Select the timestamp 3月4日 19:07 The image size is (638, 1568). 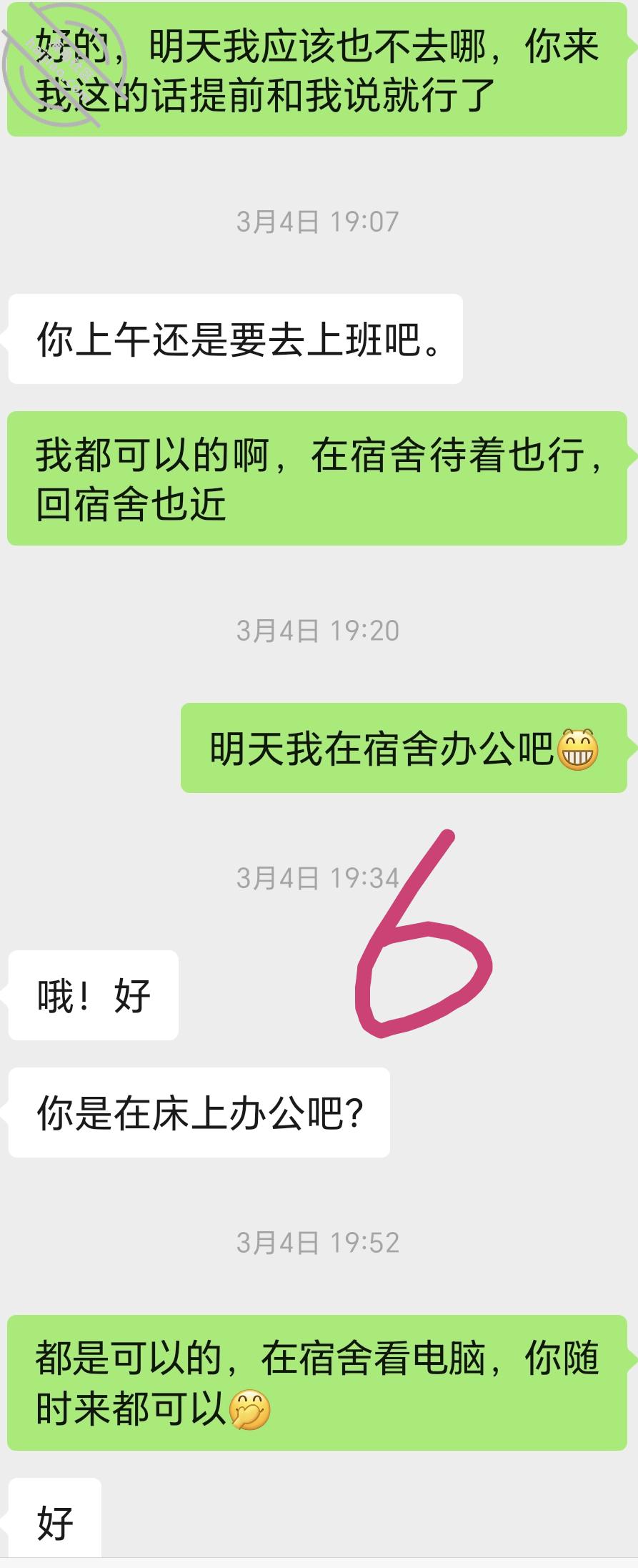[x=319, y=220]
